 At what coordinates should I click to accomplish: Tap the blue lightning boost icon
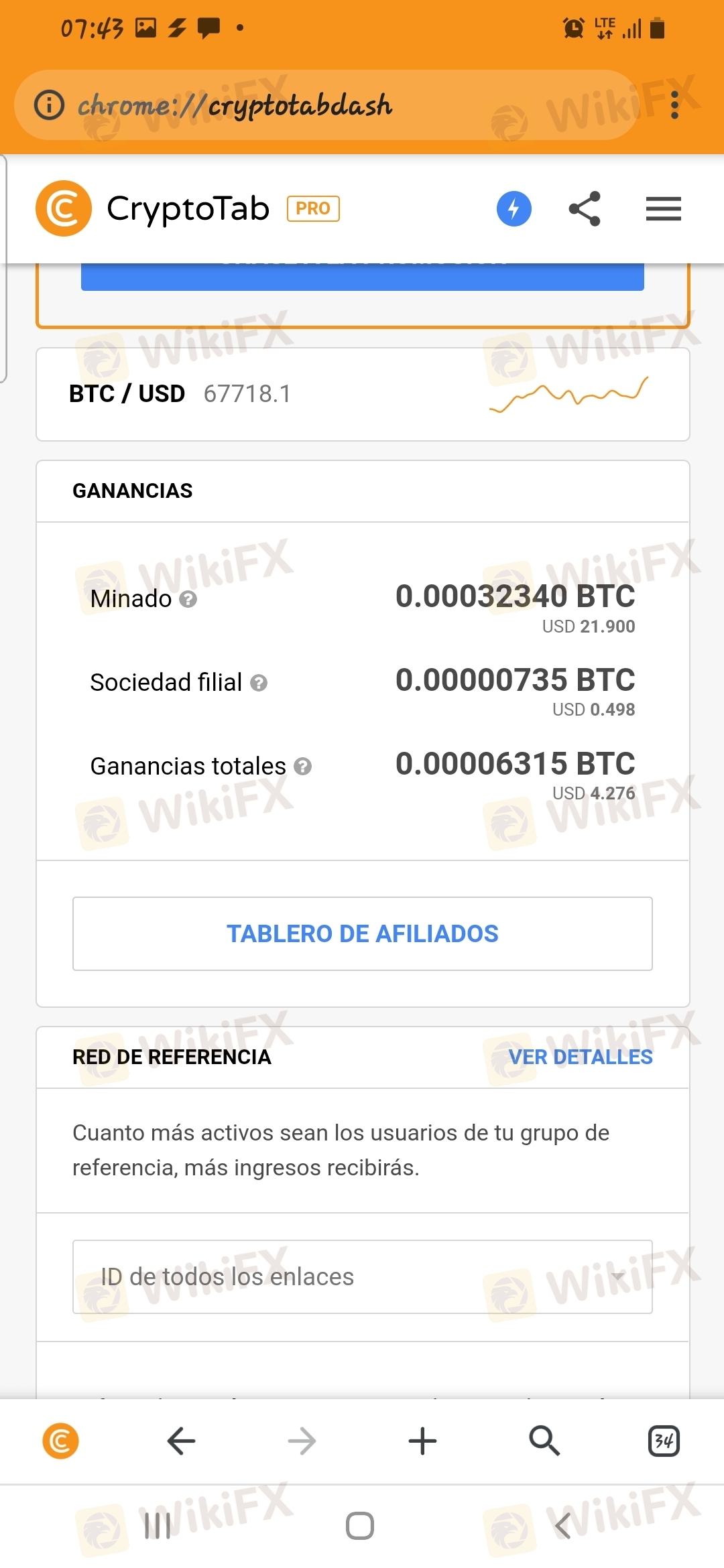click(x=514, y=208)
